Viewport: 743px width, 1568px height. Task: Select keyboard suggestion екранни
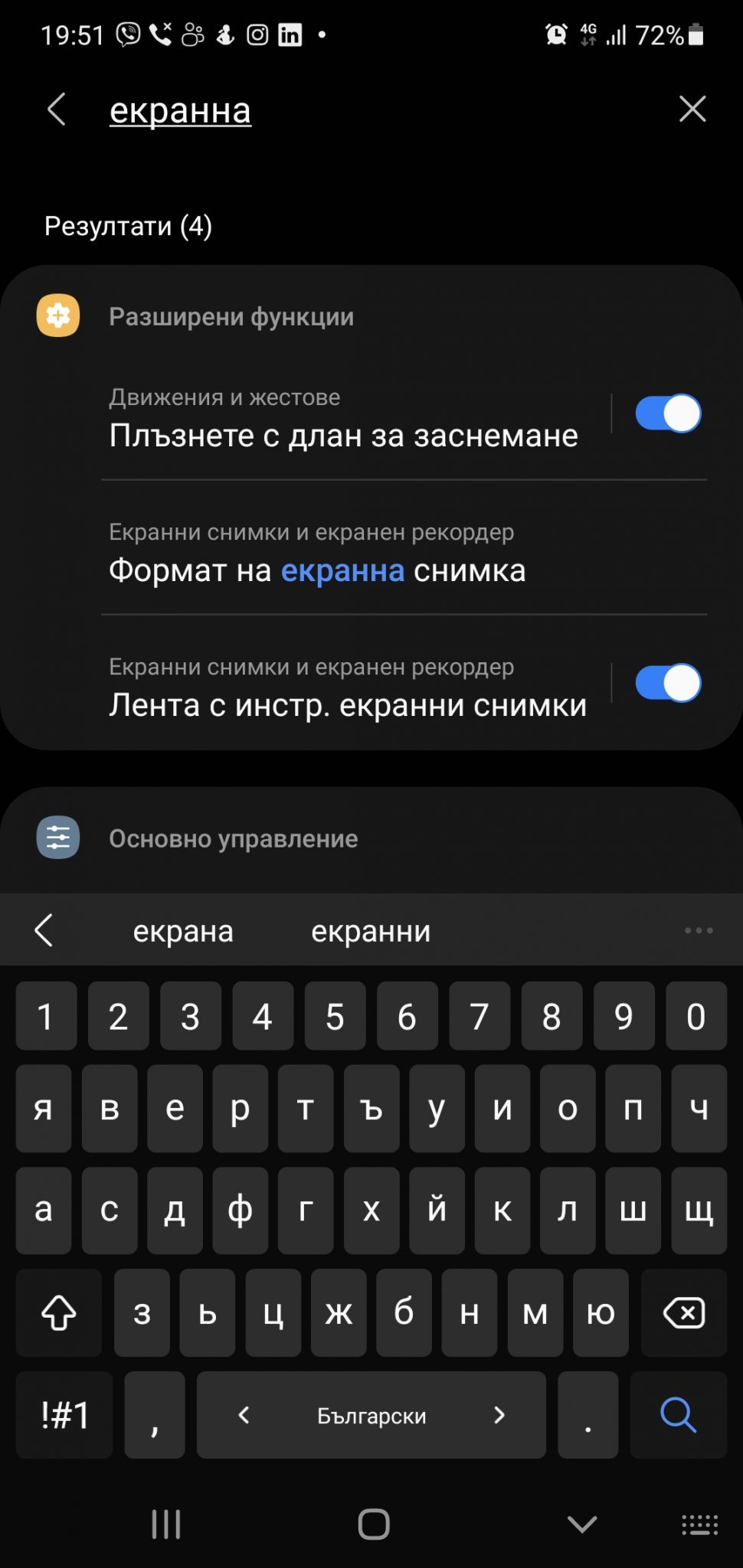371,931
